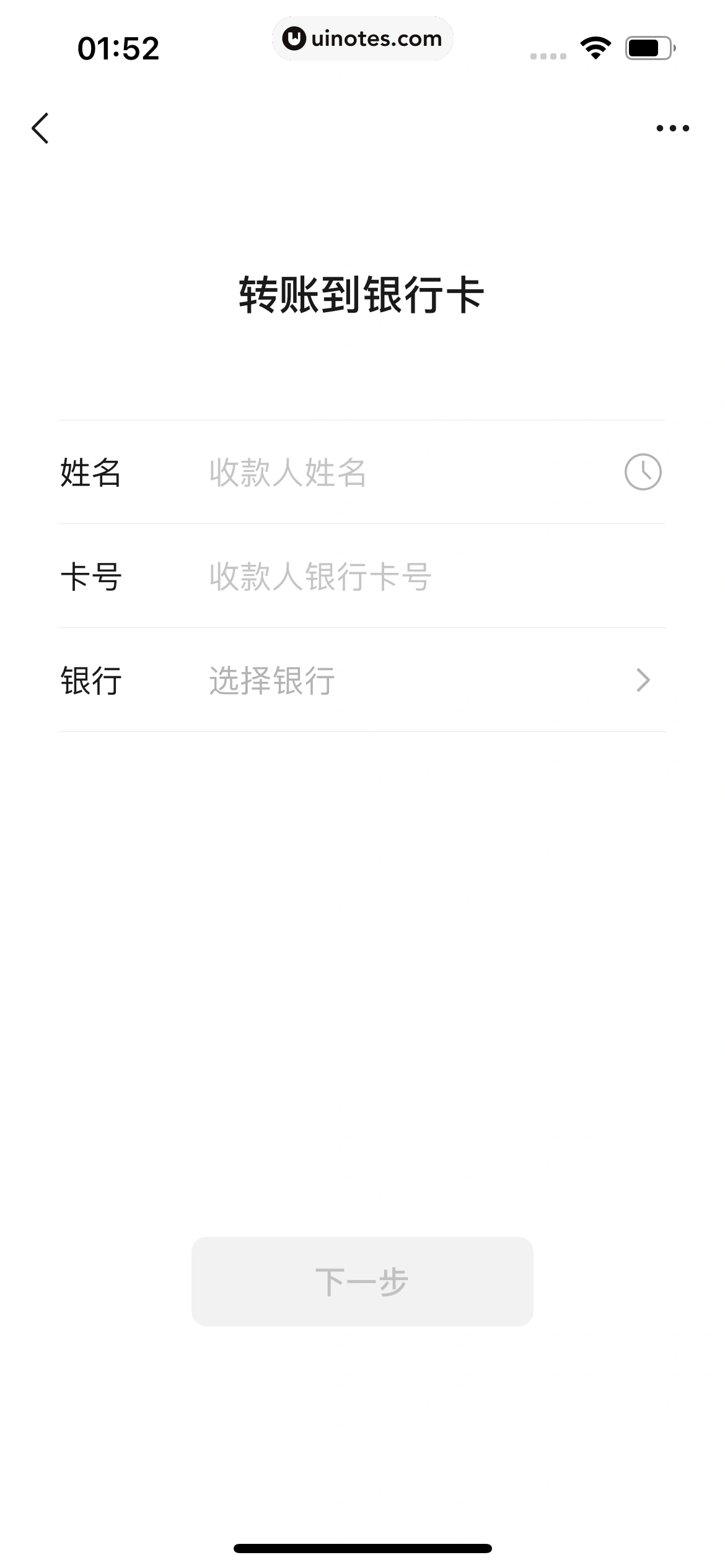Screen dimensions: 725x1568
Task: Tap the 银行 row label
Action: [92, 680]
